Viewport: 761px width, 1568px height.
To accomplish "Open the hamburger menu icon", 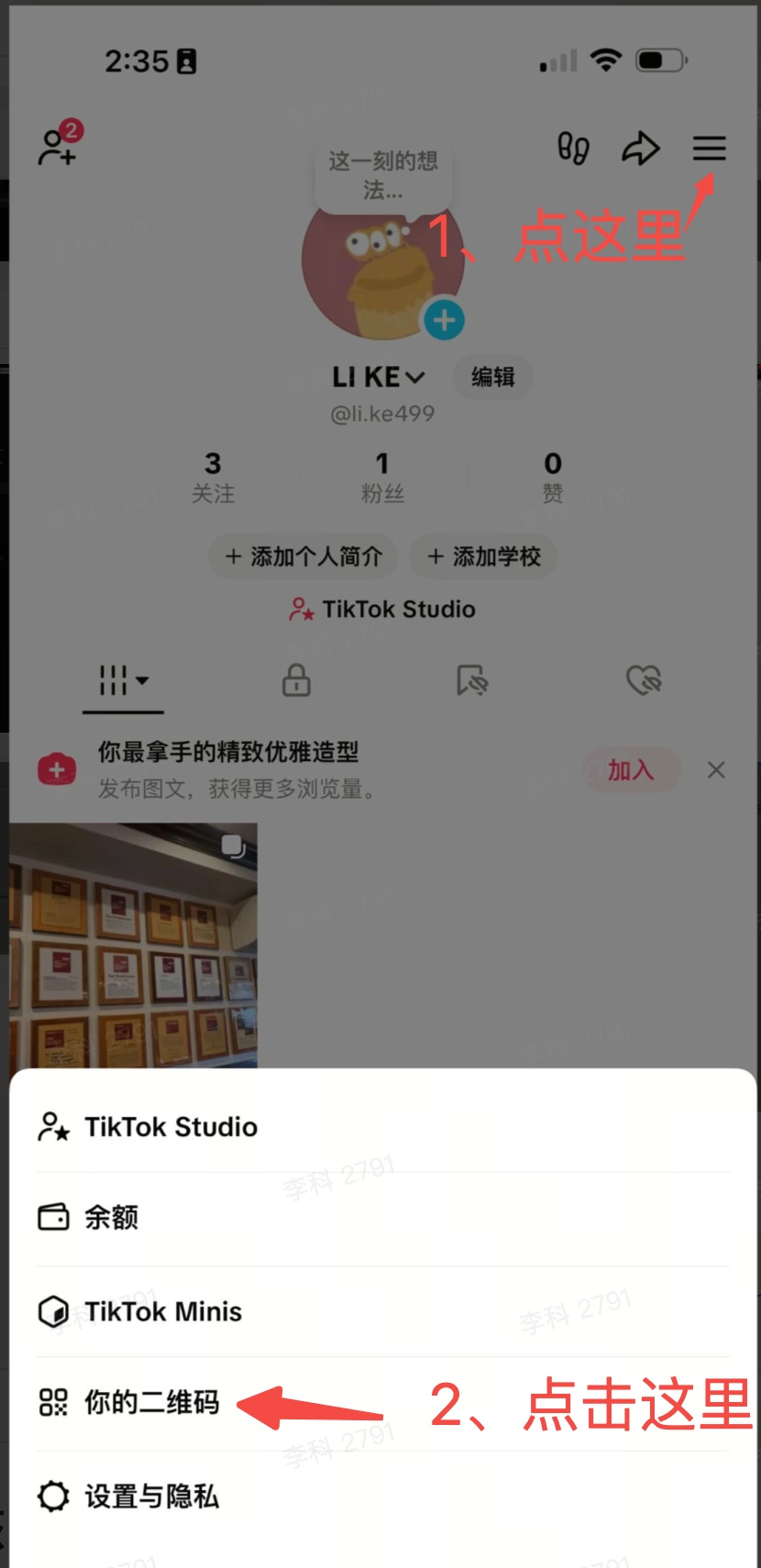I will [709, 149].
